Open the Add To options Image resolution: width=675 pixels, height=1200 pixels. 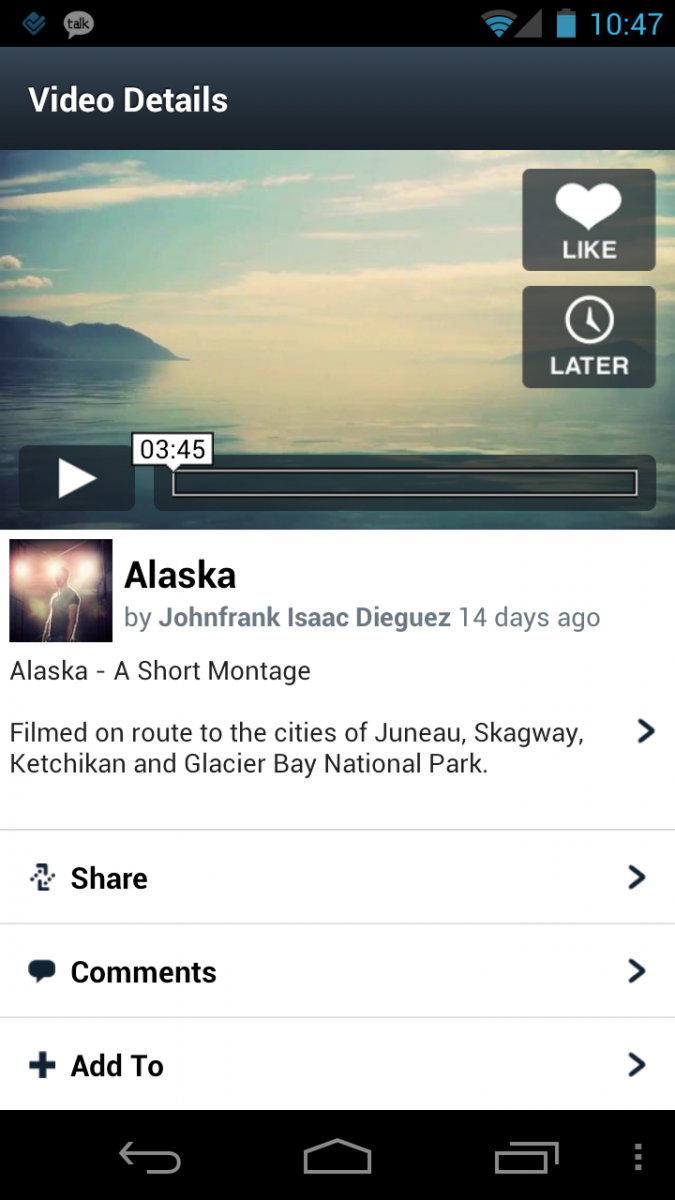tap(337, 1065)
